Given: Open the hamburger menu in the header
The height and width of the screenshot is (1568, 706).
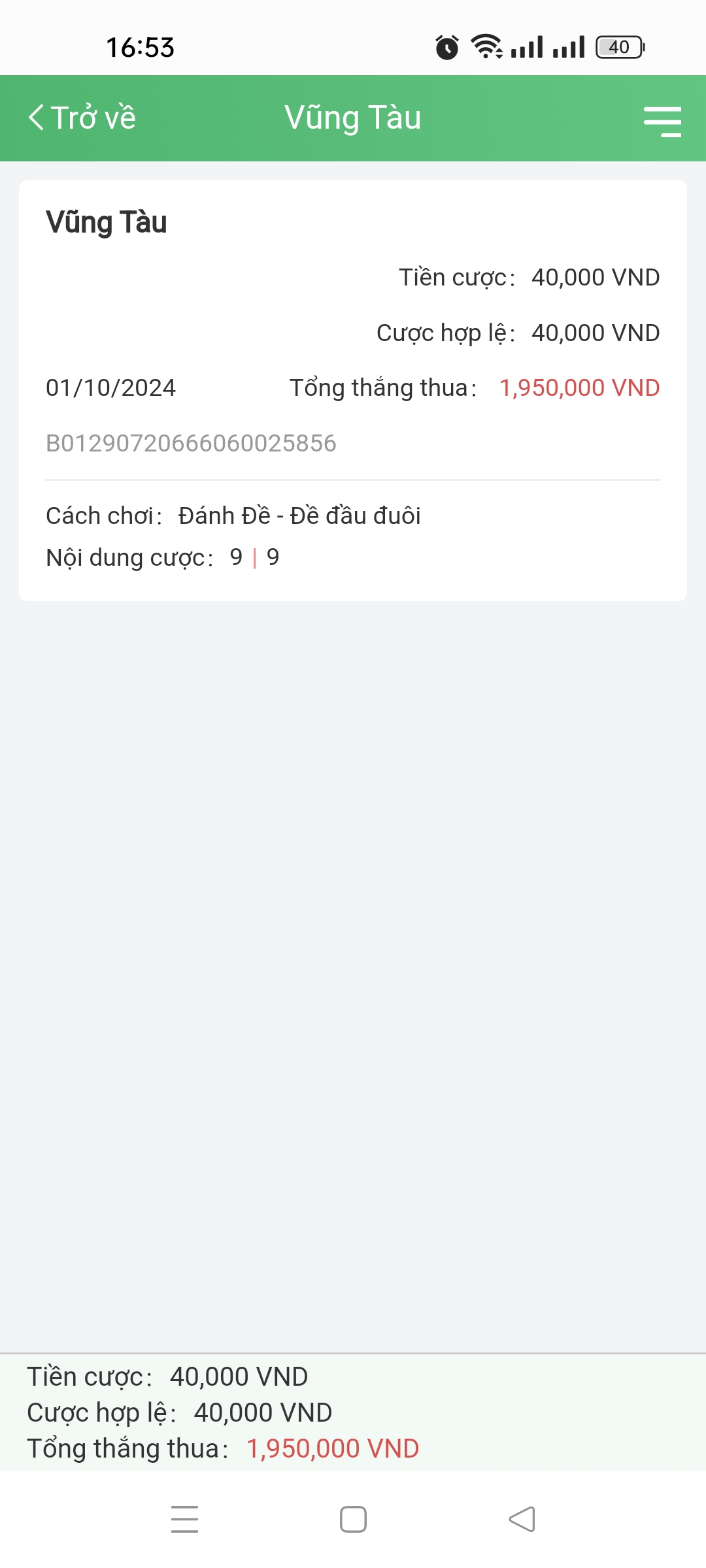Looking at the screenshot, I should coord(662,122).
